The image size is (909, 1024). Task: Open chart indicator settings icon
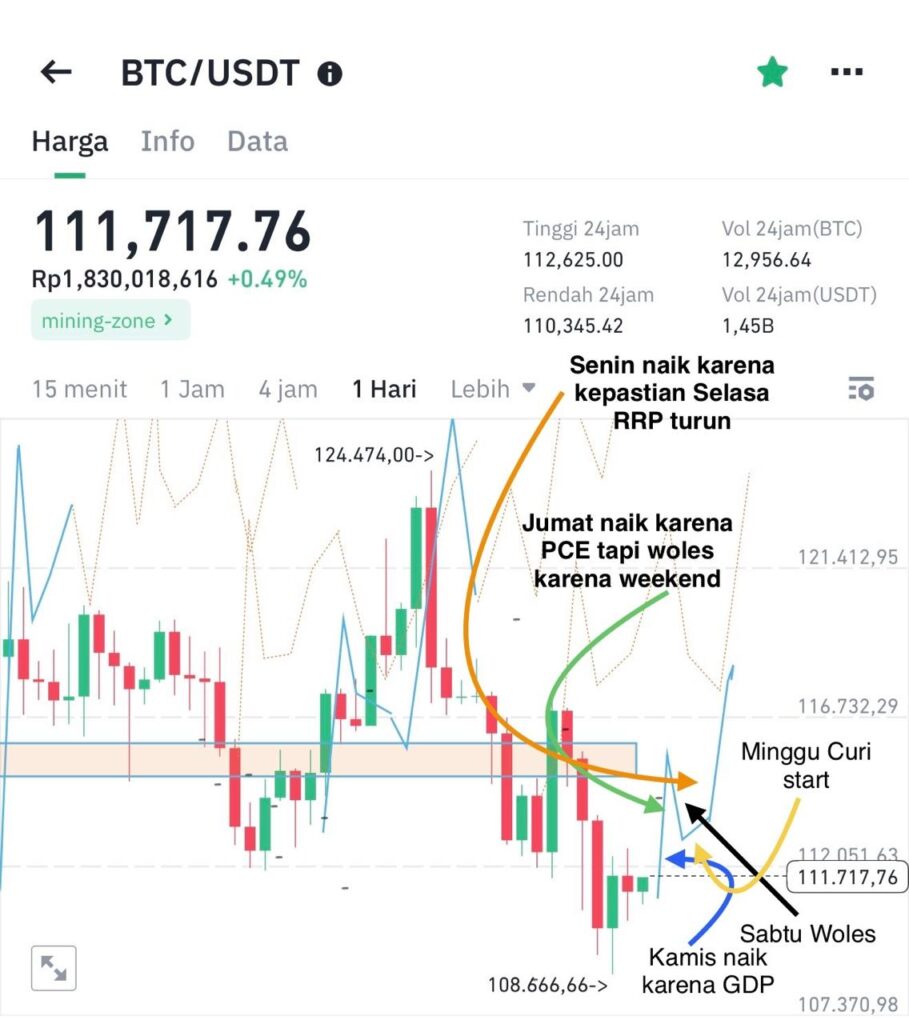(x=860, y=389)
